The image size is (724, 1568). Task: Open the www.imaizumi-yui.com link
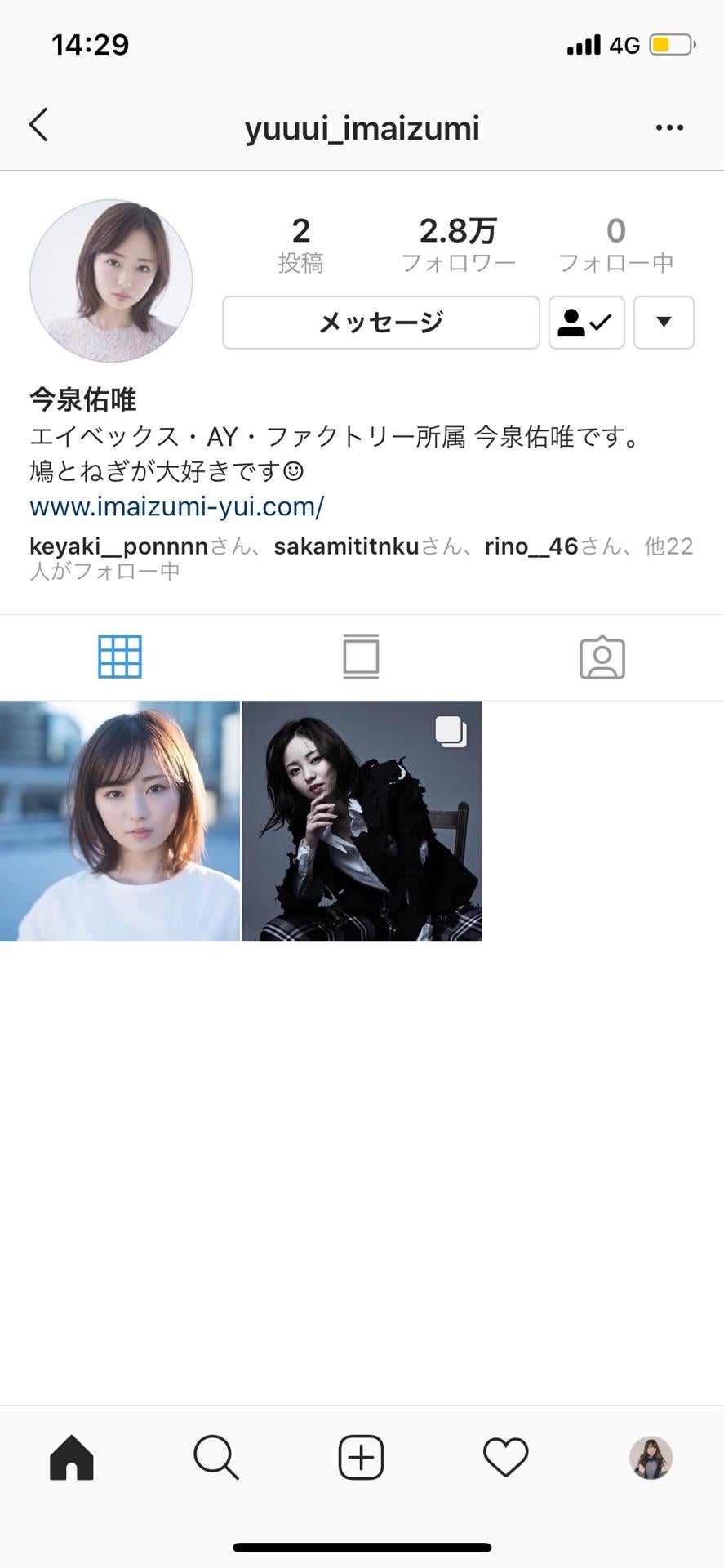177,506
